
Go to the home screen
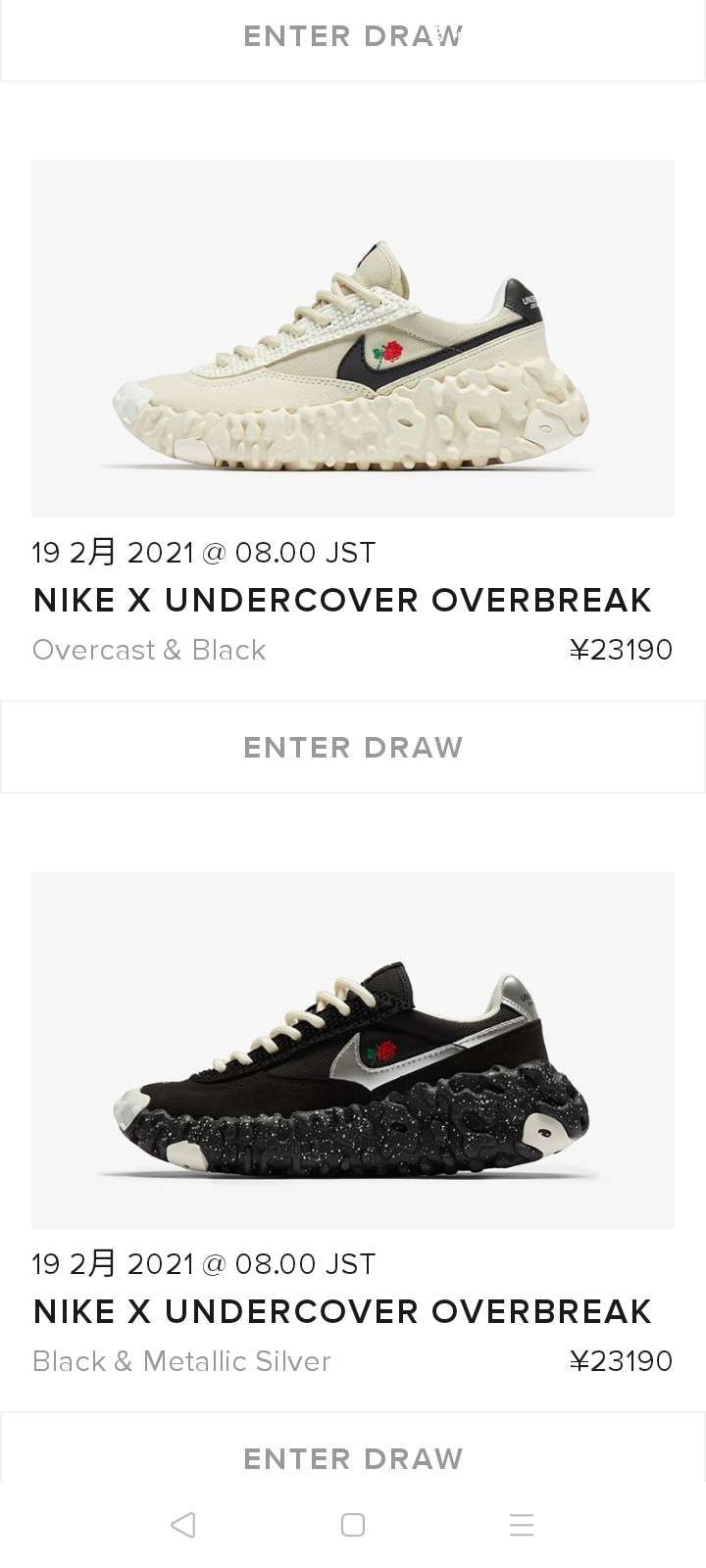pyautogui.click(x=353, y=1525)
